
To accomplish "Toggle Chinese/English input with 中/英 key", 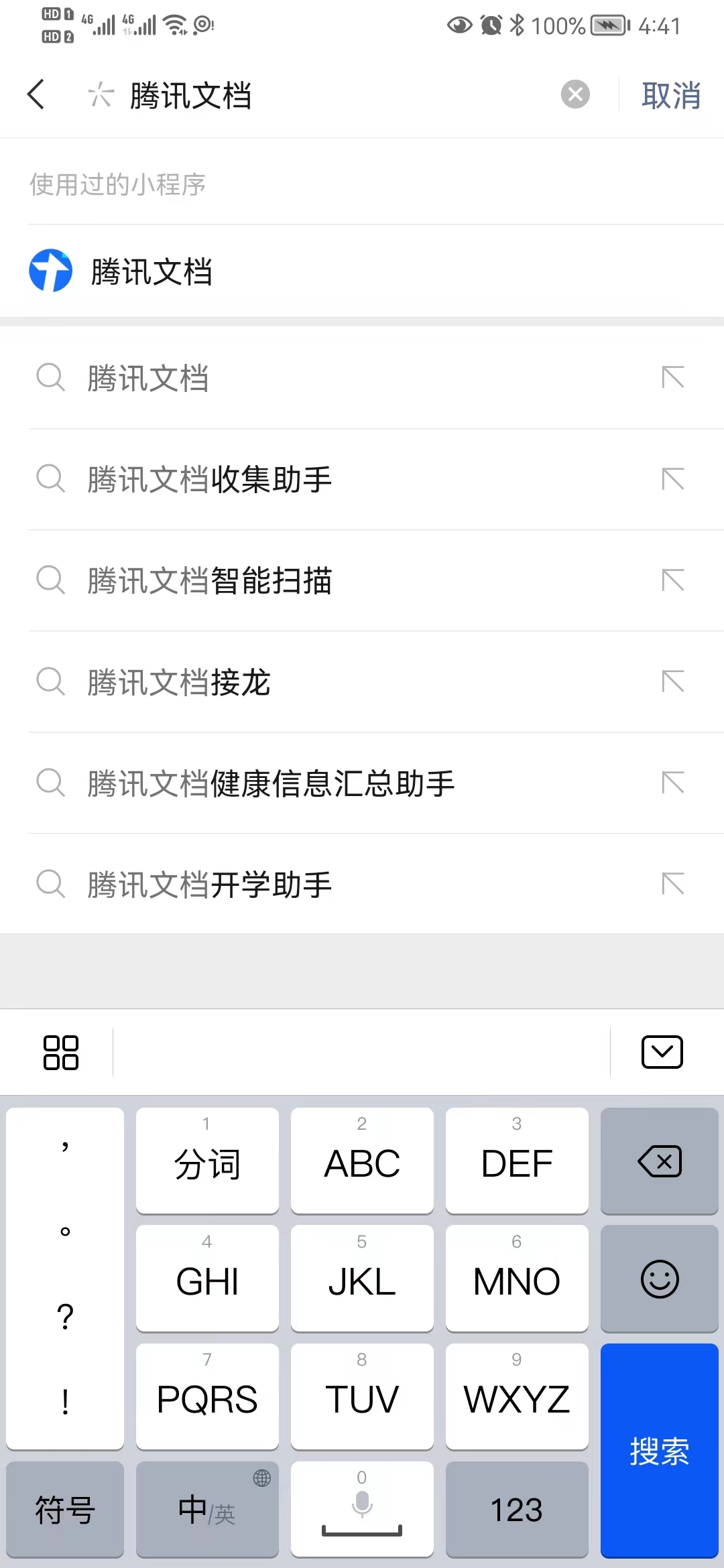I will tap(206, 1510).
